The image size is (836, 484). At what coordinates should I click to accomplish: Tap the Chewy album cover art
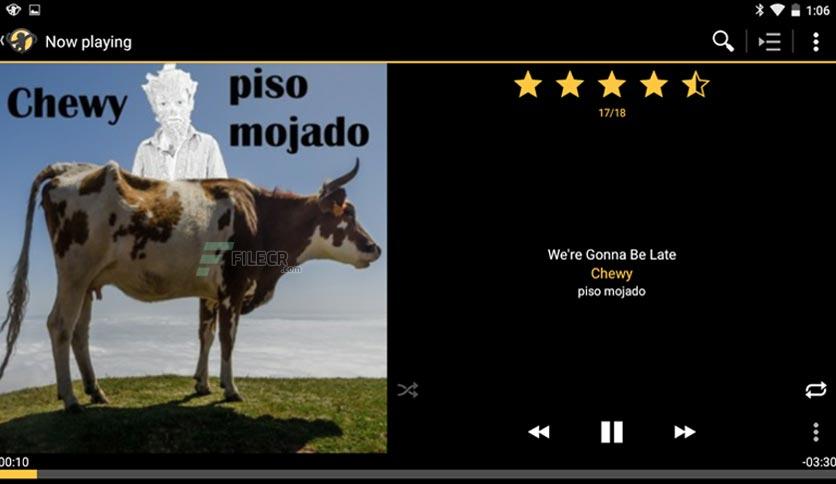193,258
